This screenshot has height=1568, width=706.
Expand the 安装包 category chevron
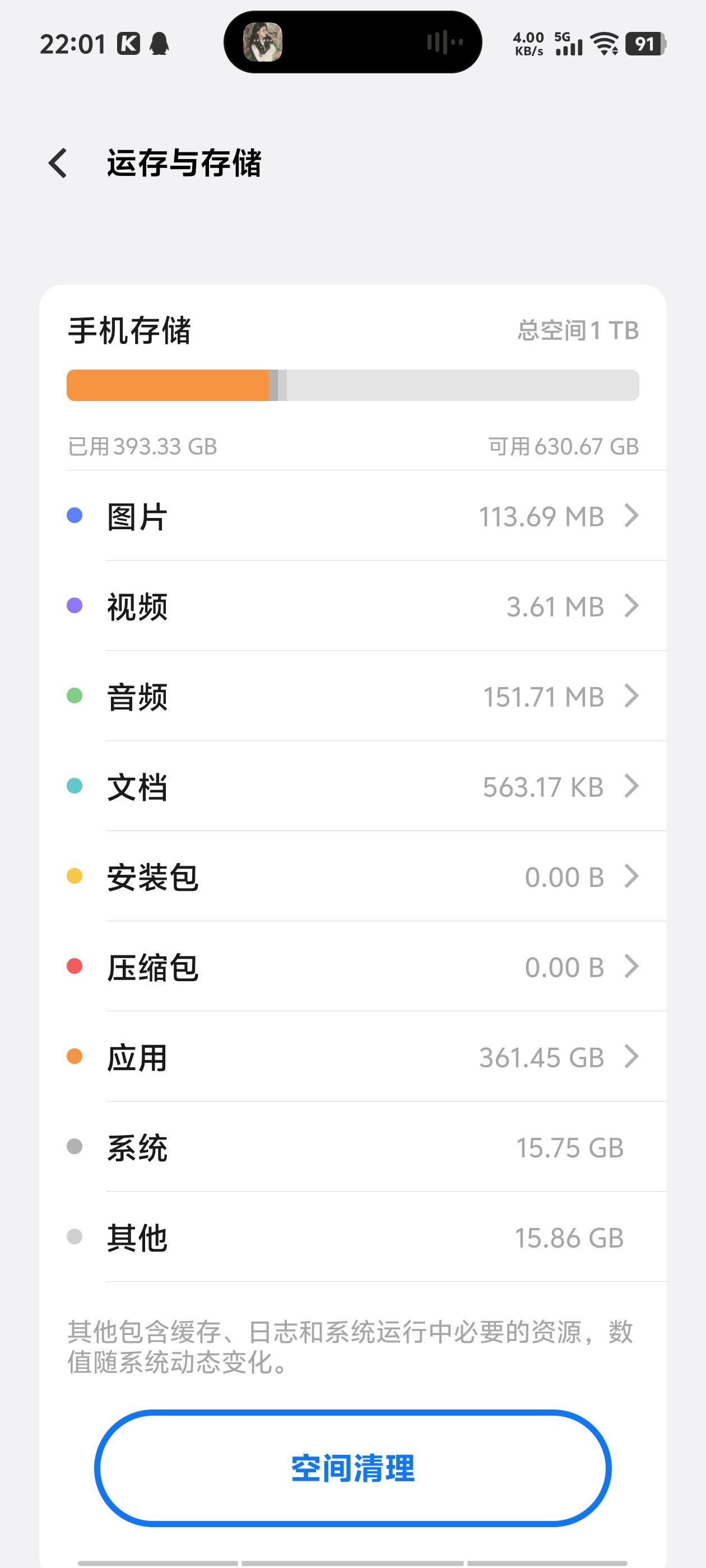tap(630, 877)
